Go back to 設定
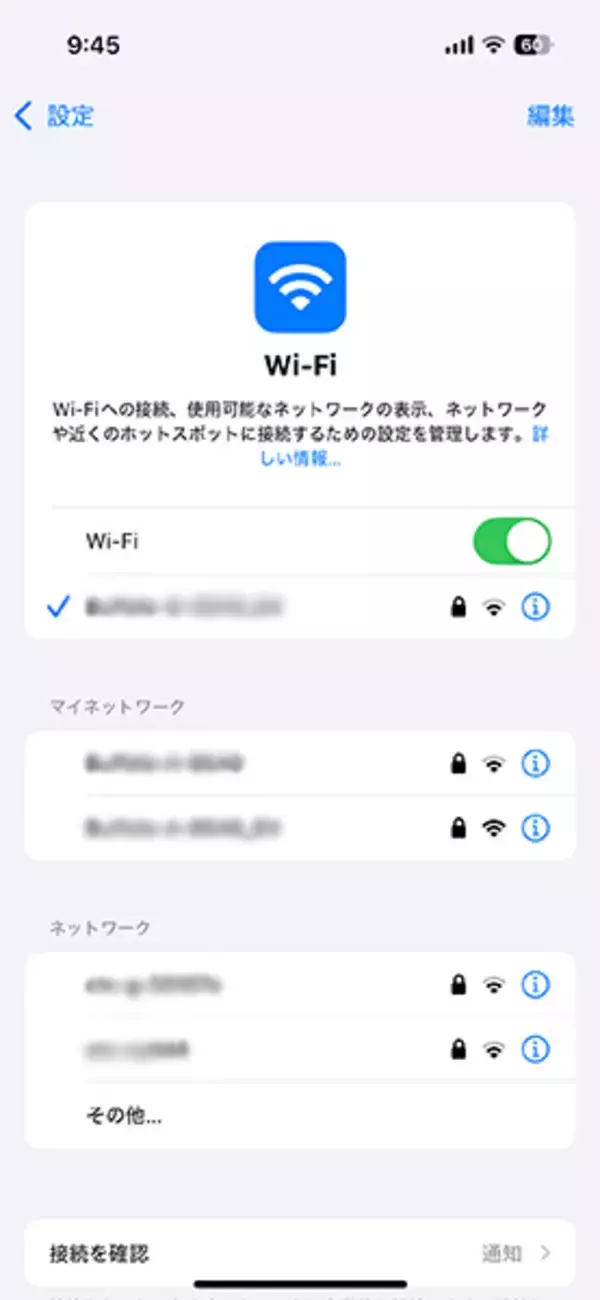The image size is (600, 1300). click(x=55, y=116)
